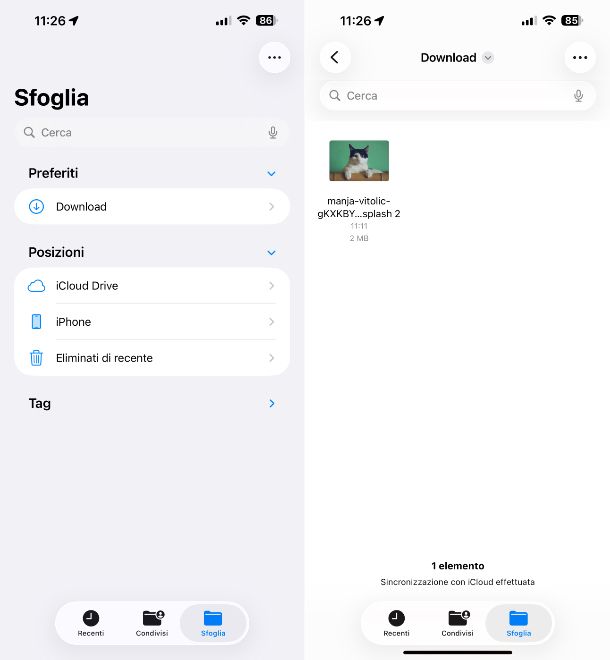610x660 pixels.
Task: Switch to Condivisi tab in Download folder
Action: 457,623
